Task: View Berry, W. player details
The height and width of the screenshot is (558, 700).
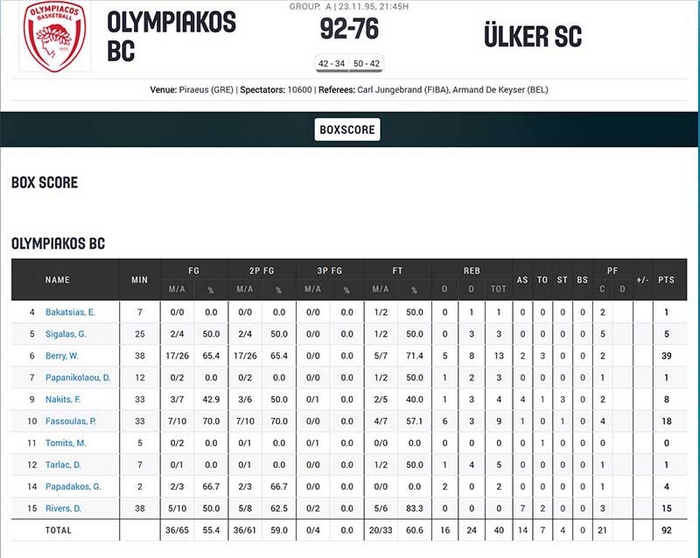Action: coord(62,355)
